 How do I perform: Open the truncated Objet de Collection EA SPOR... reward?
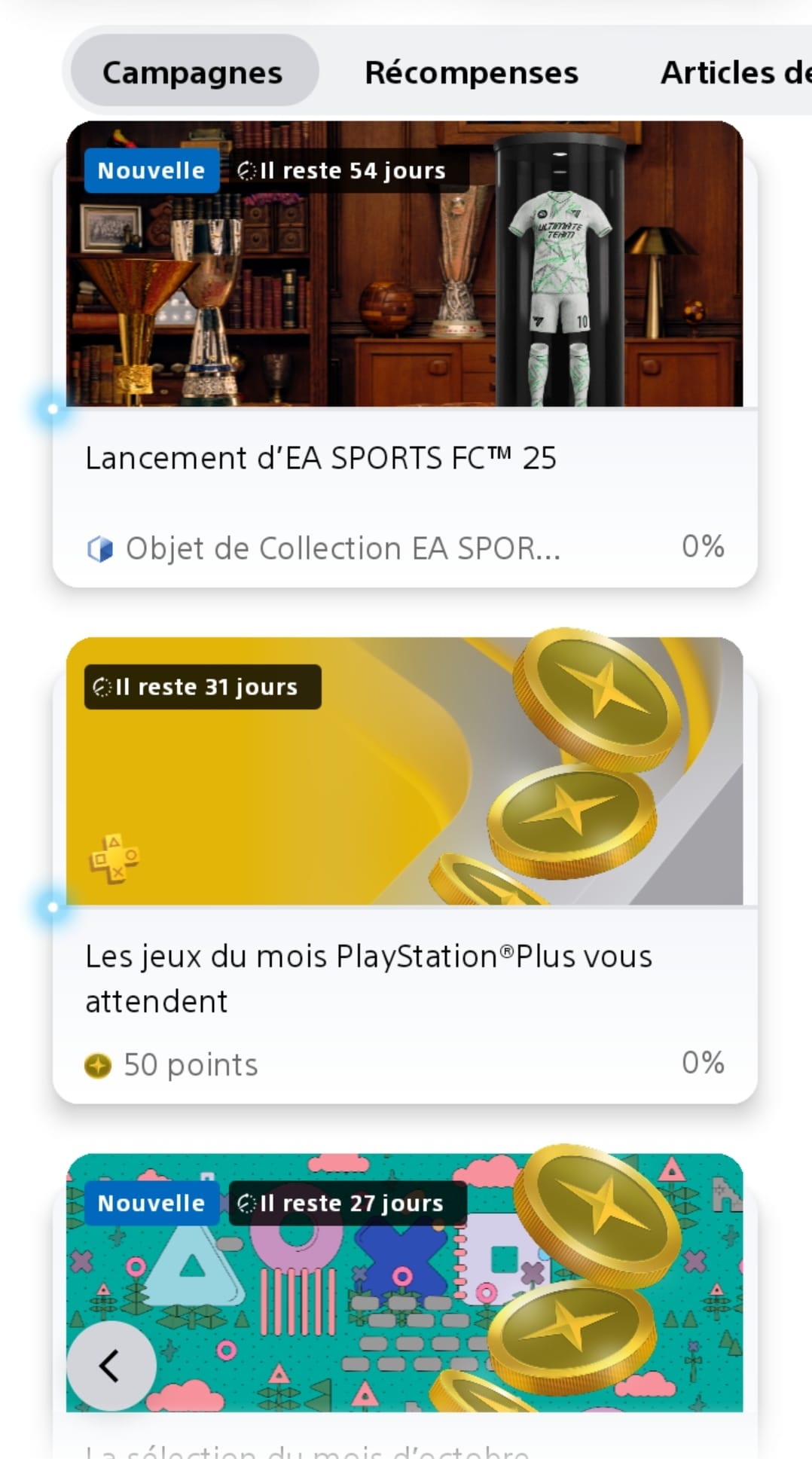click(343, 548)
